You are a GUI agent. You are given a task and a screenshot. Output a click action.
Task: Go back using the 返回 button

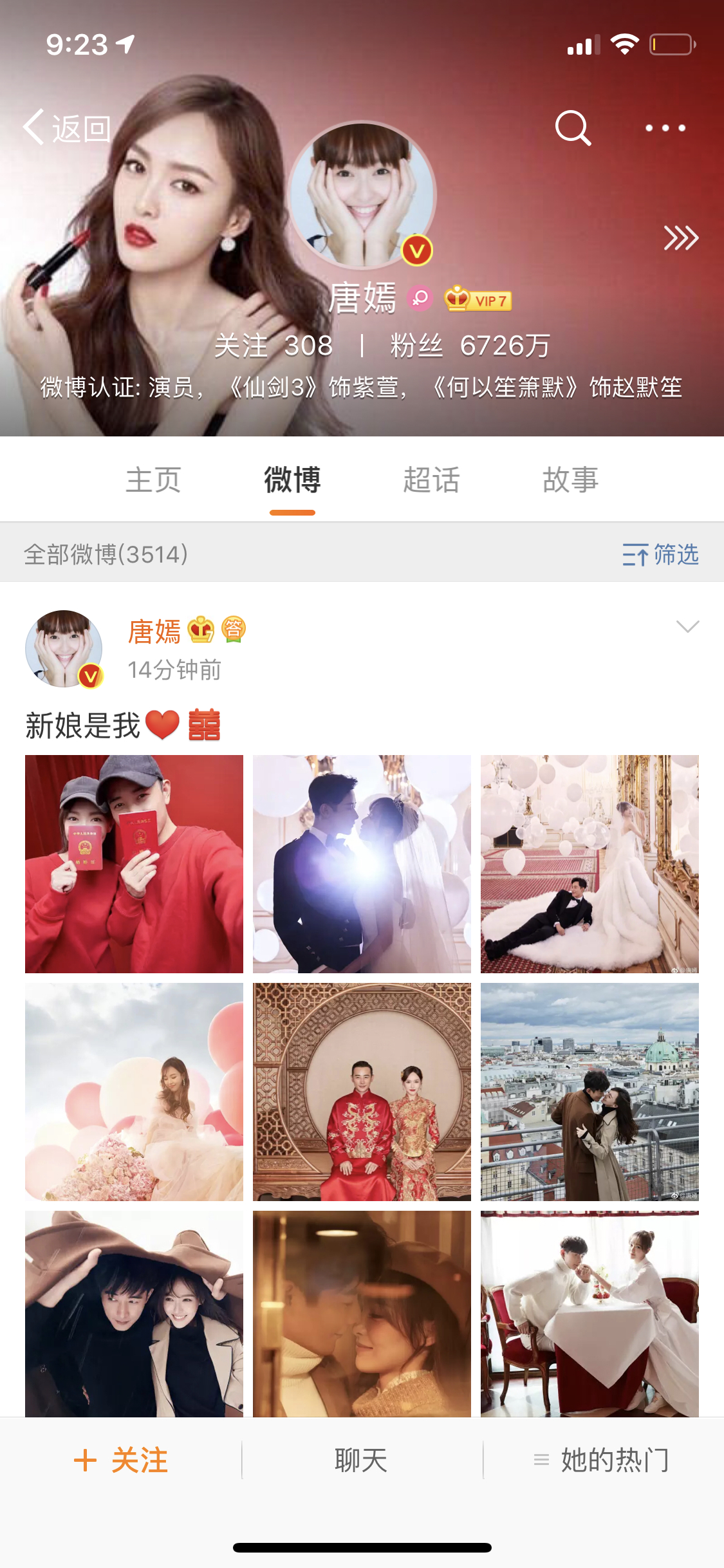pos(67,128)
